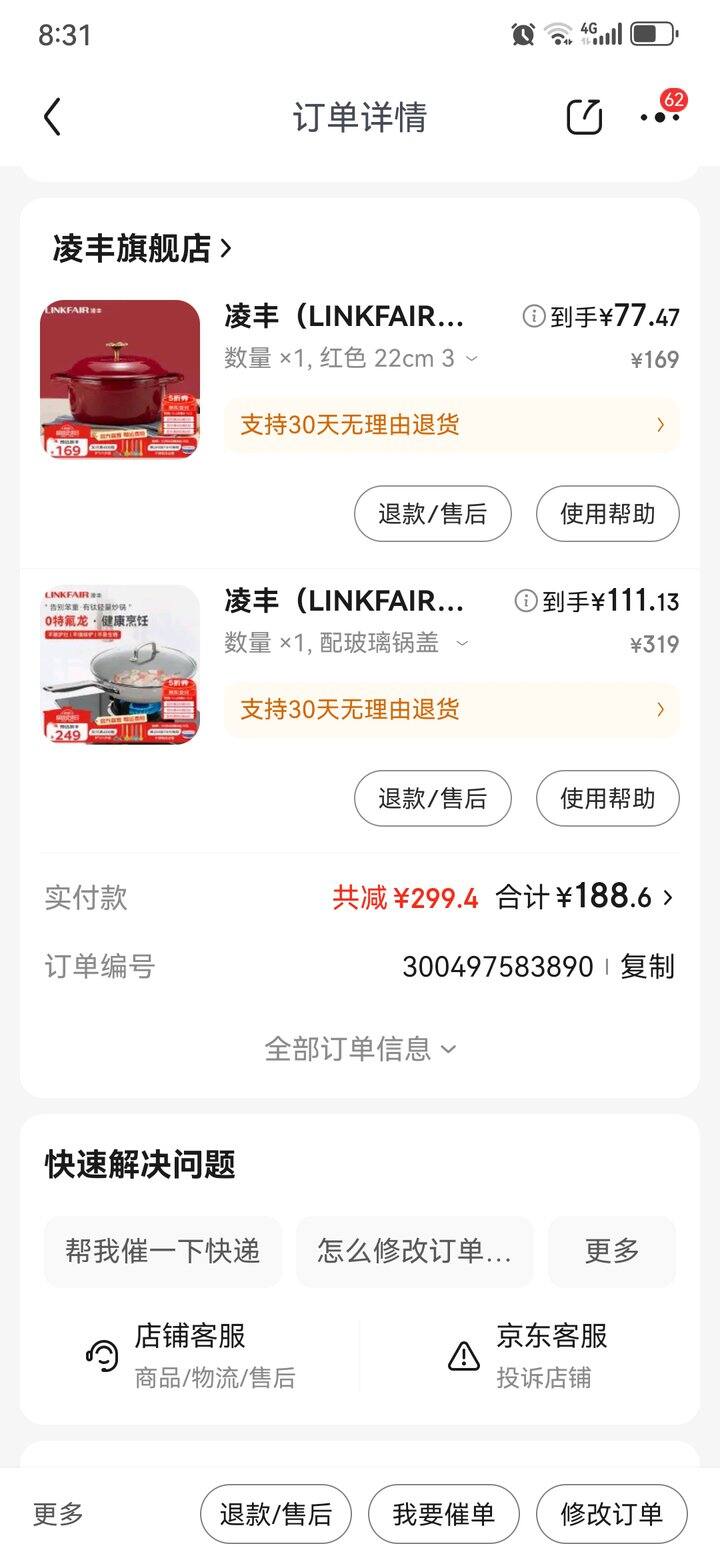
Task: Copy the order number
Action: point(647,967)
